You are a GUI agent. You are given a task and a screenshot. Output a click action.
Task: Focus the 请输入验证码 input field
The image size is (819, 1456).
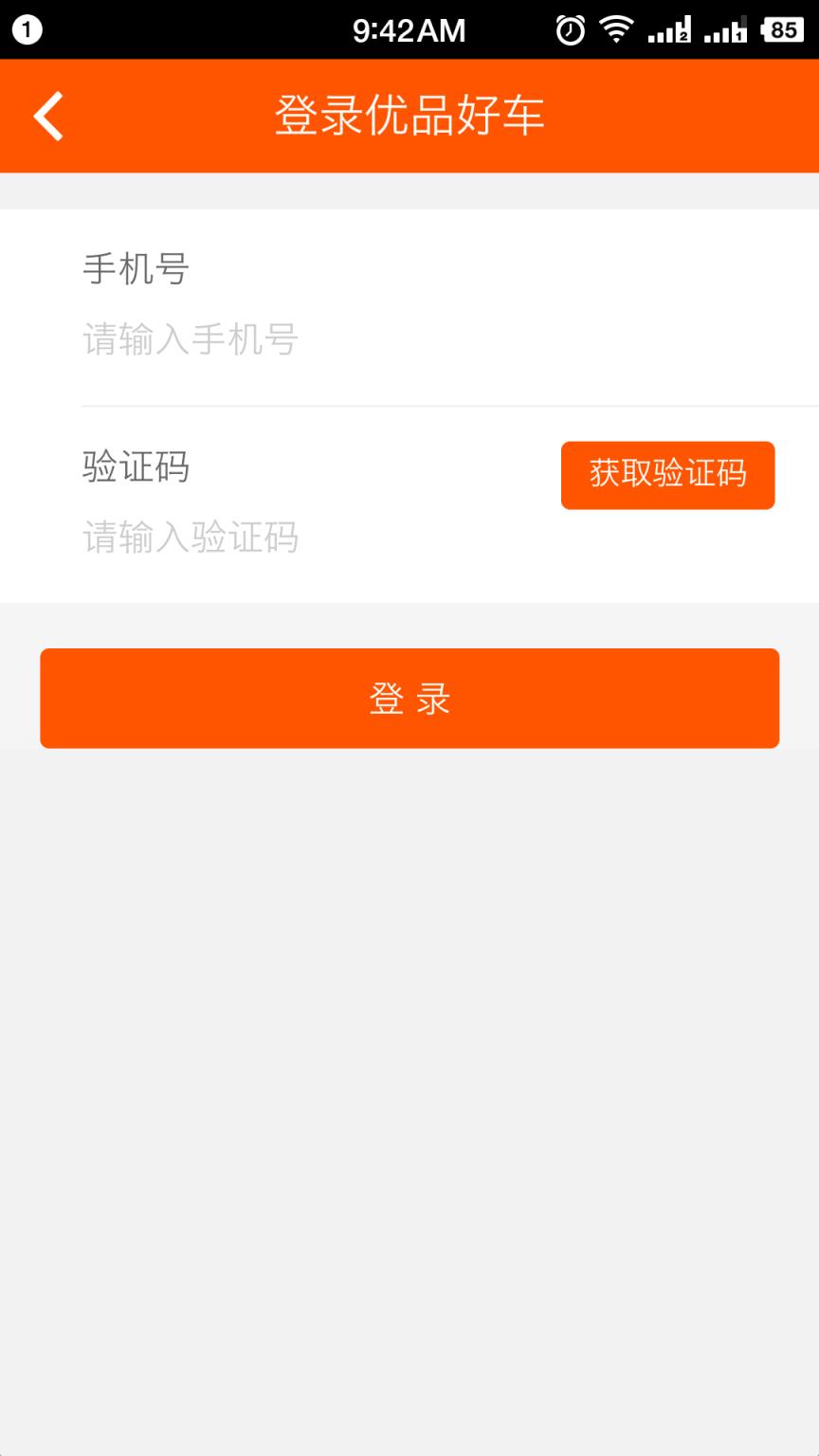tap(284, 538)
